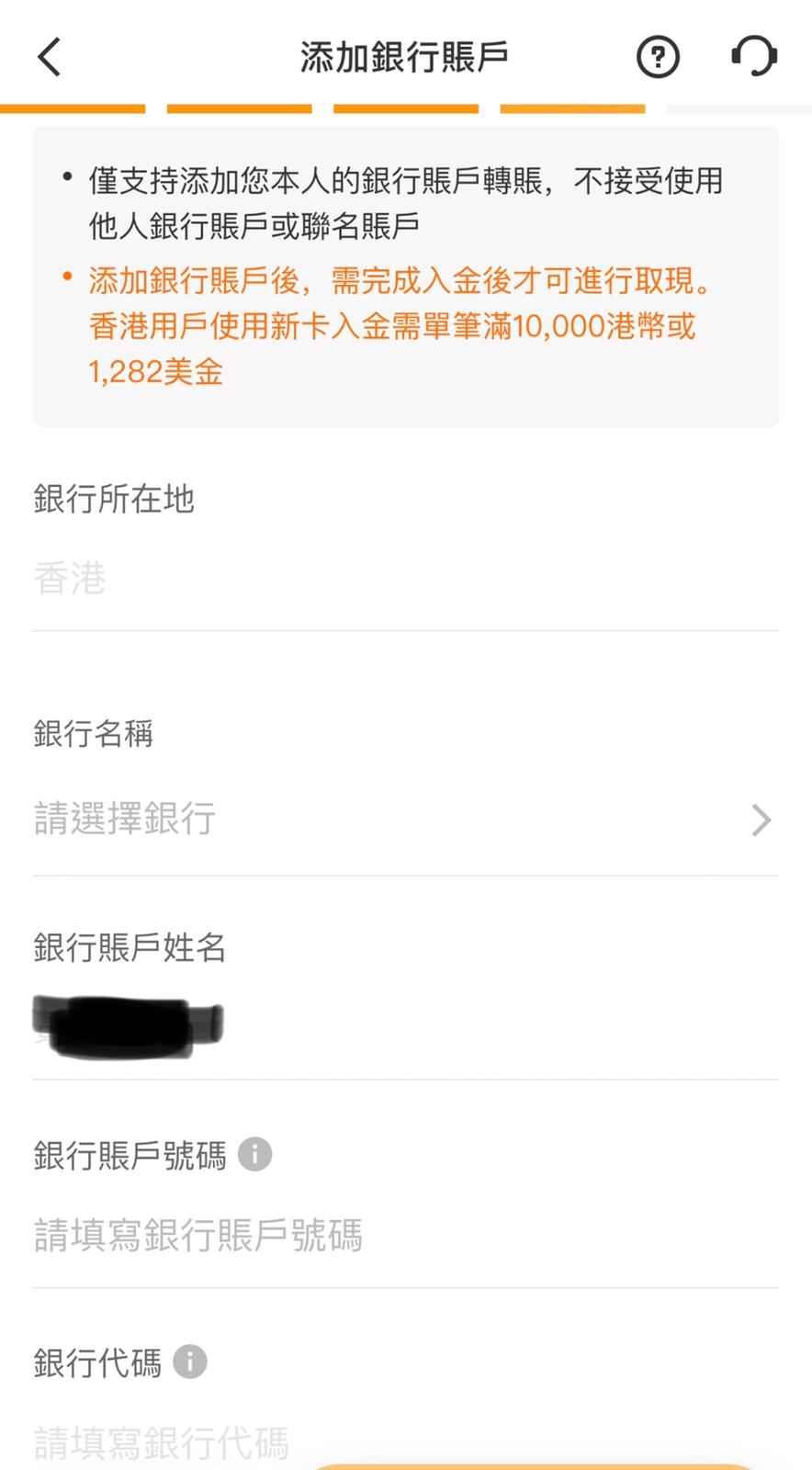Screen dimensions: 812x1470
Task: Go back from the 添加銀行賬戶 page
Action: 50,57
